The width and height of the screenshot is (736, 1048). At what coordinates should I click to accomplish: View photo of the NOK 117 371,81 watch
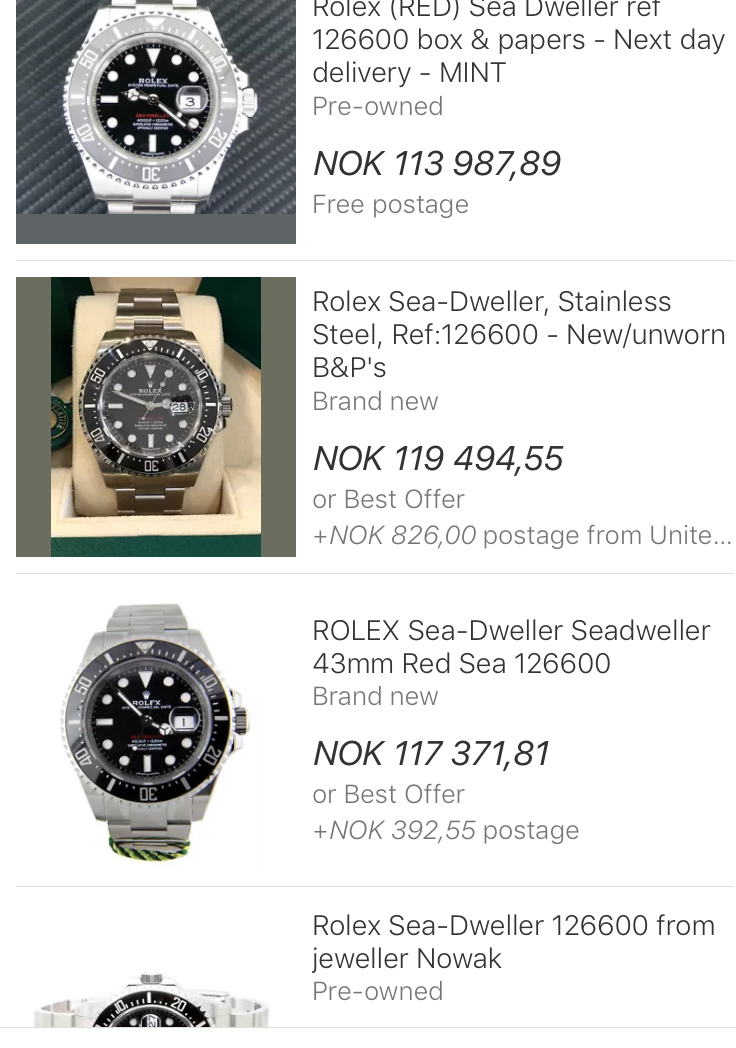point(156,729)
